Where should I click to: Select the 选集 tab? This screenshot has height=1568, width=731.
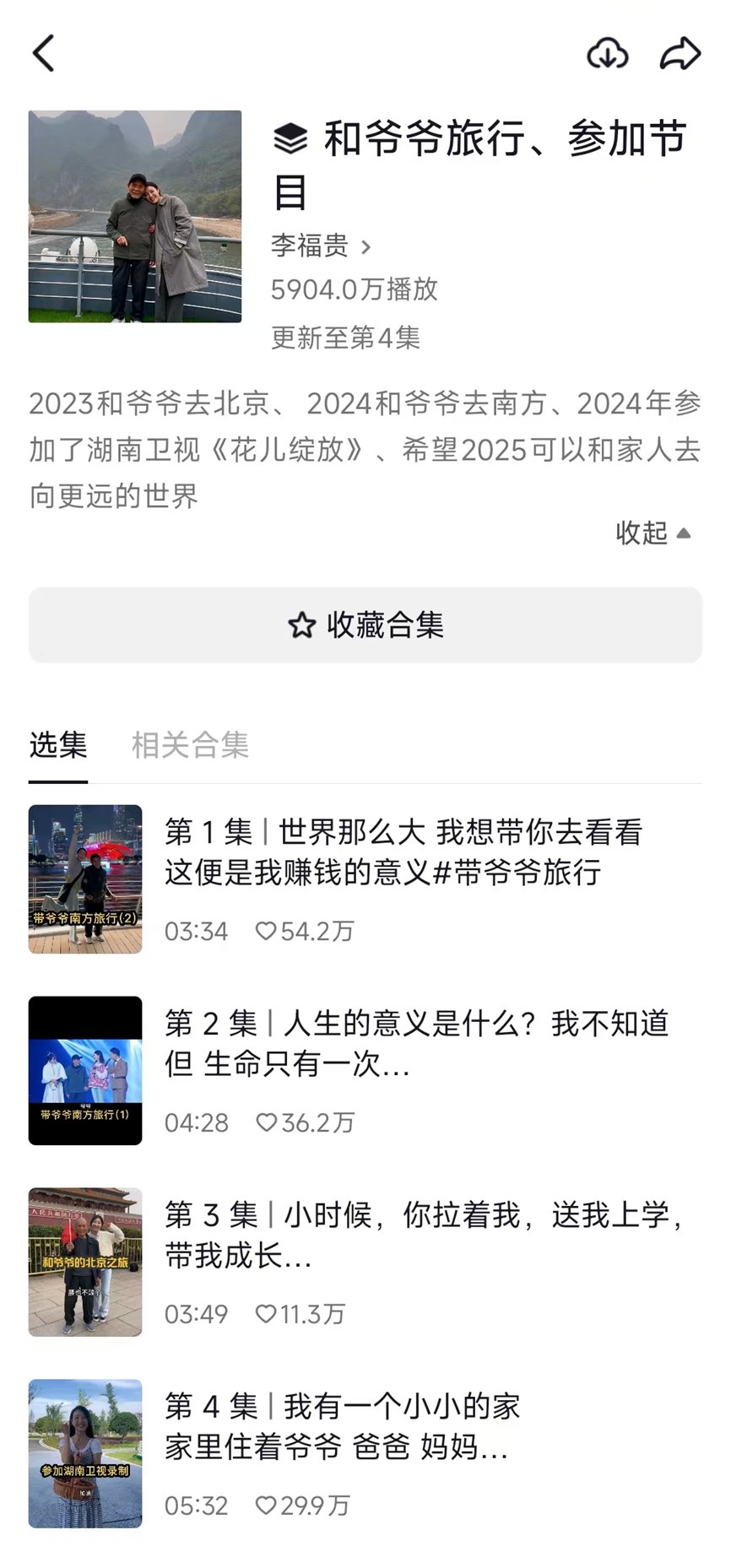tap(58, 745)
